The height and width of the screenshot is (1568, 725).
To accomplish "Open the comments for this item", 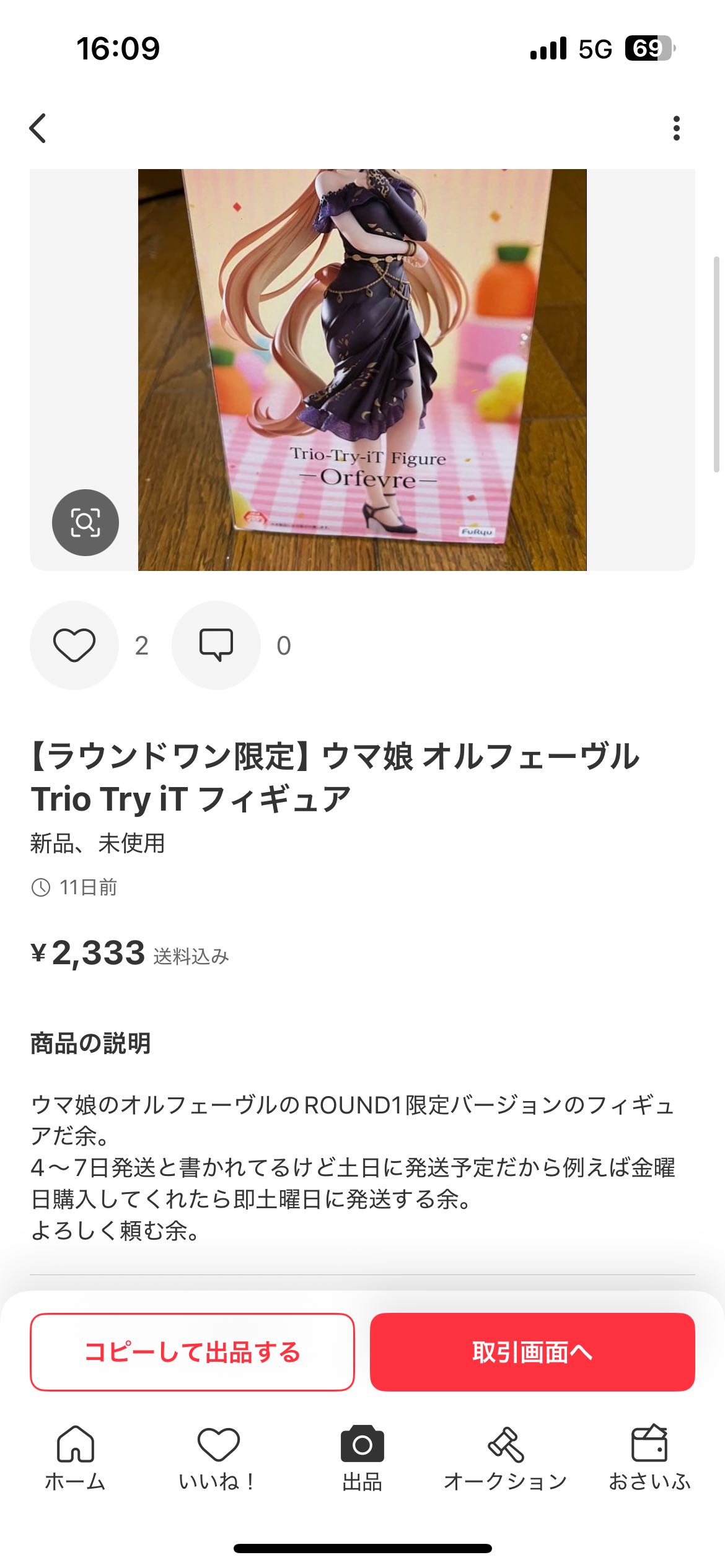I will (216, 645).
